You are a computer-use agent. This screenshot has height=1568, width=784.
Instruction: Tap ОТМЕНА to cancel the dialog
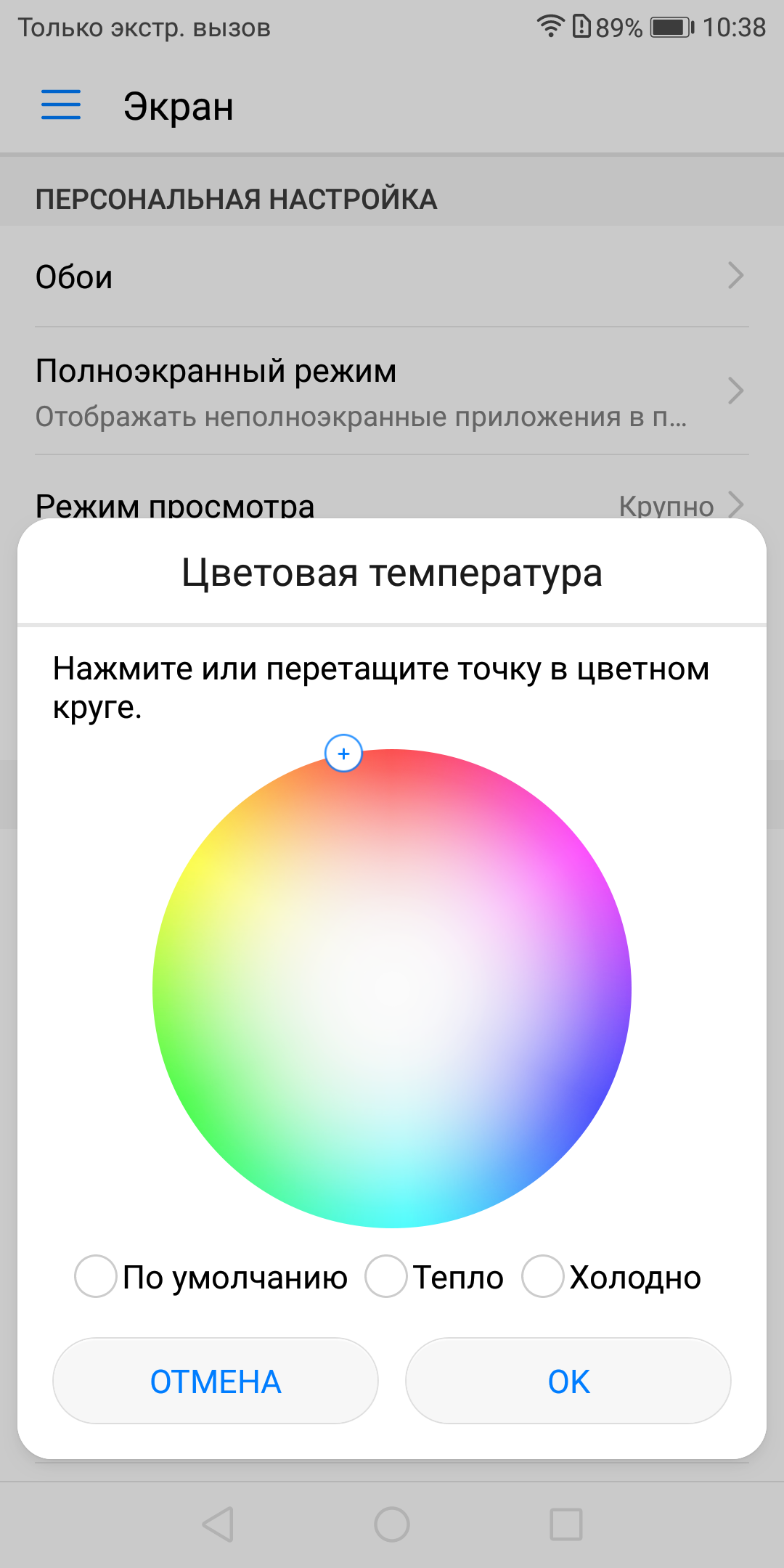[x=216, y=1381]
